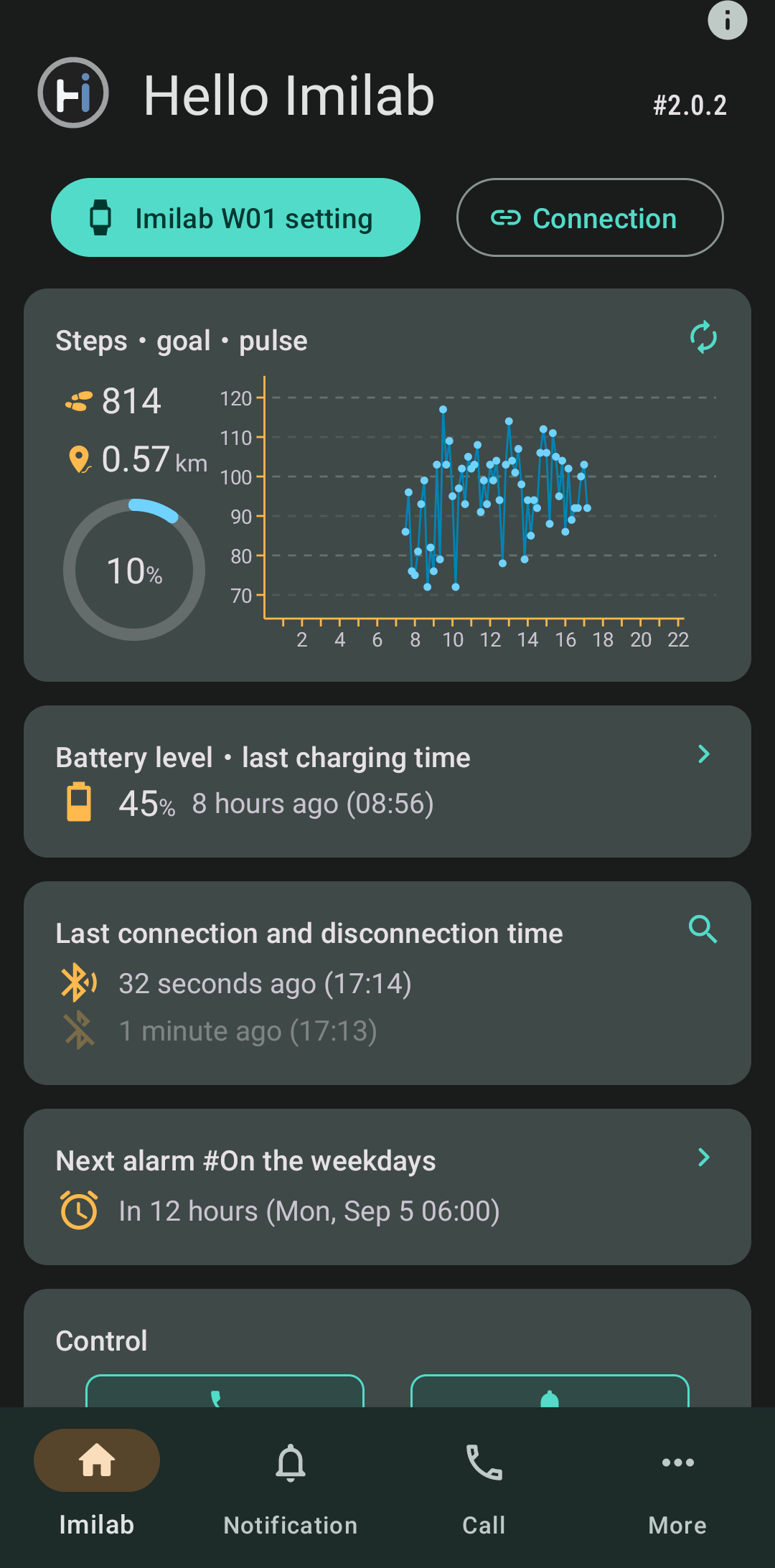Open the info icon
The width and height of the screenshot is (775, 1568).
pos(727,20)
